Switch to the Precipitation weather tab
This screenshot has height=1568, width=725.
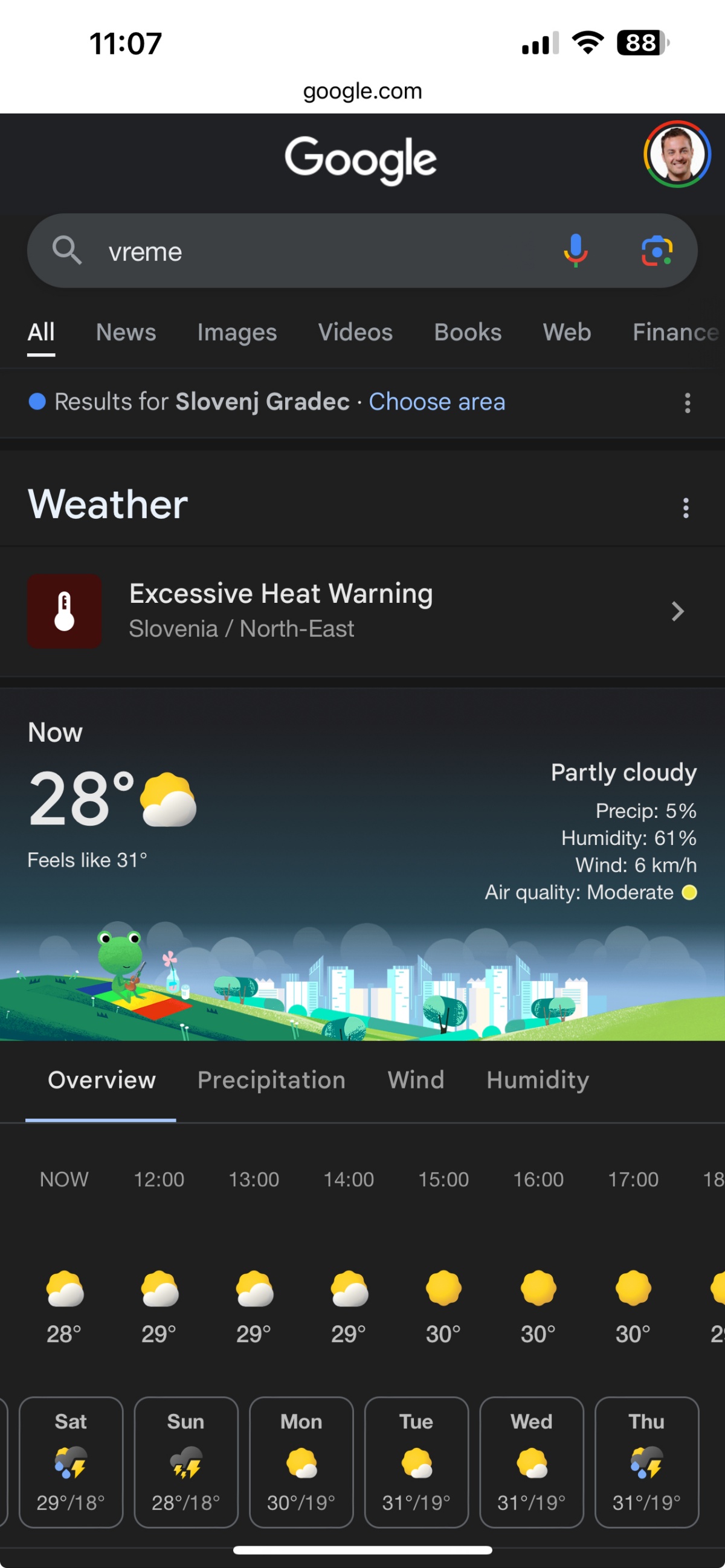pos(271,1080)
